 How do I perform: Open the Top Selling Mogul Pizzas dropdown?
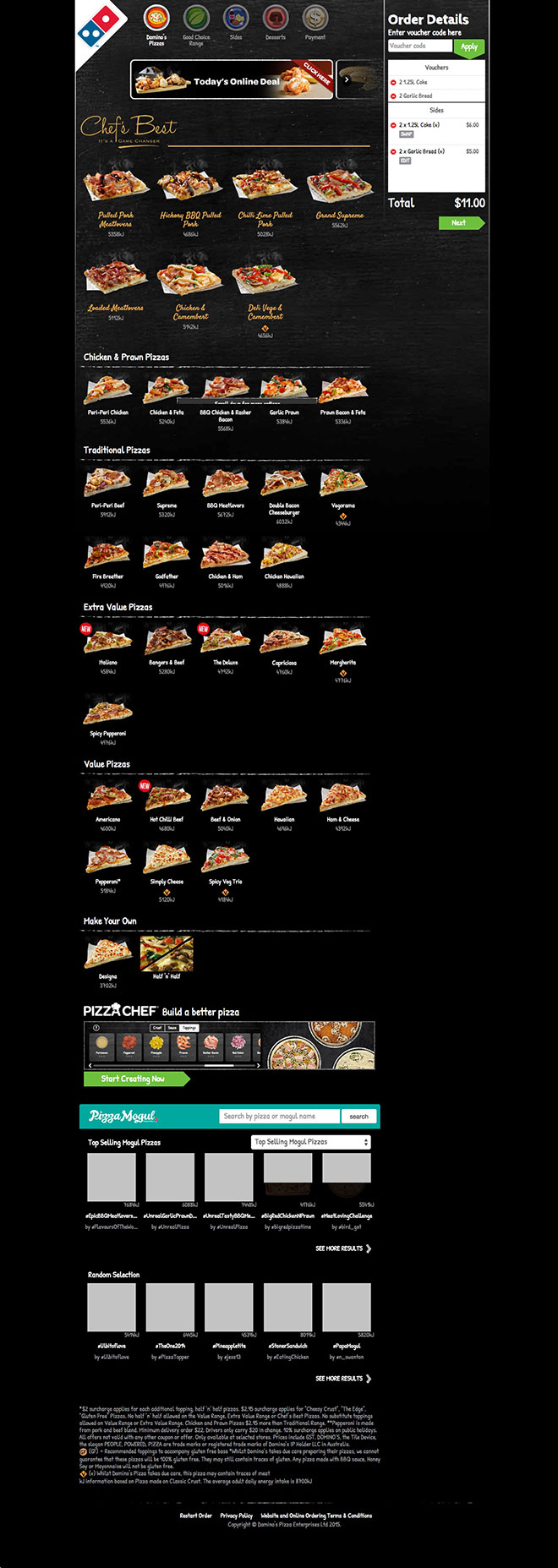tap(311, 1142)
